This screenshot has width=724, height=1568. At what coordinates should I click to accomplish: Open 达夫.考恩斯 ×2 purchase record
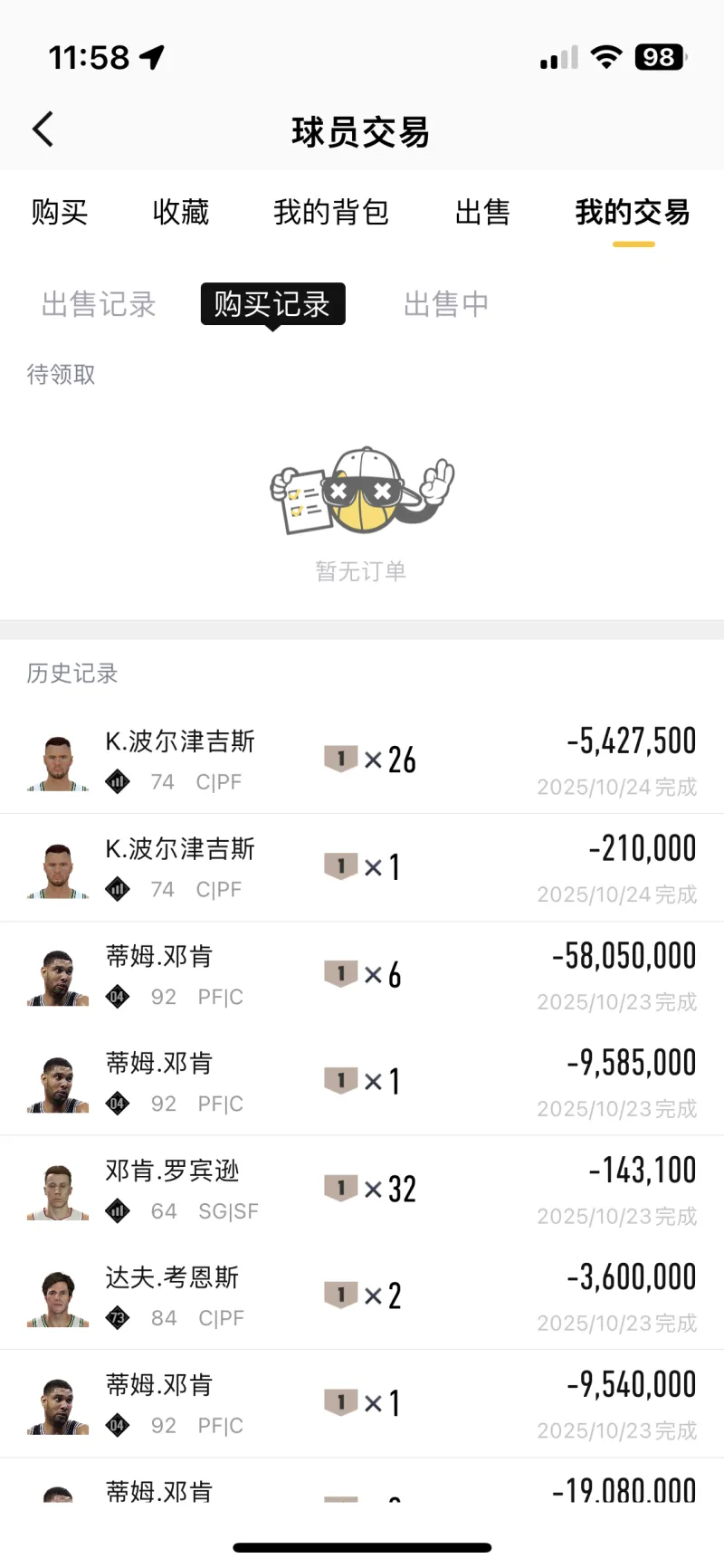(362, 1296)
